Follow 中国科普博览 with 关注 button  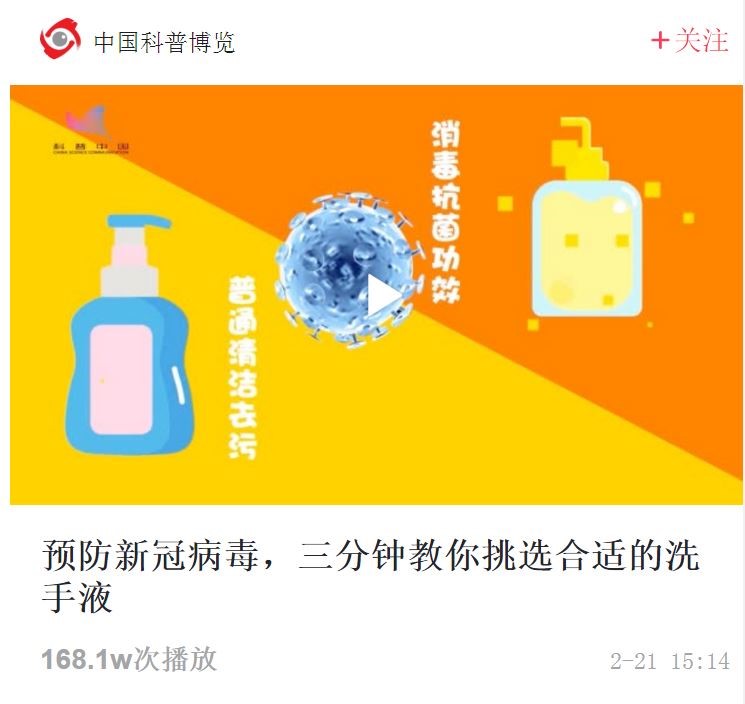click(690, 41)
